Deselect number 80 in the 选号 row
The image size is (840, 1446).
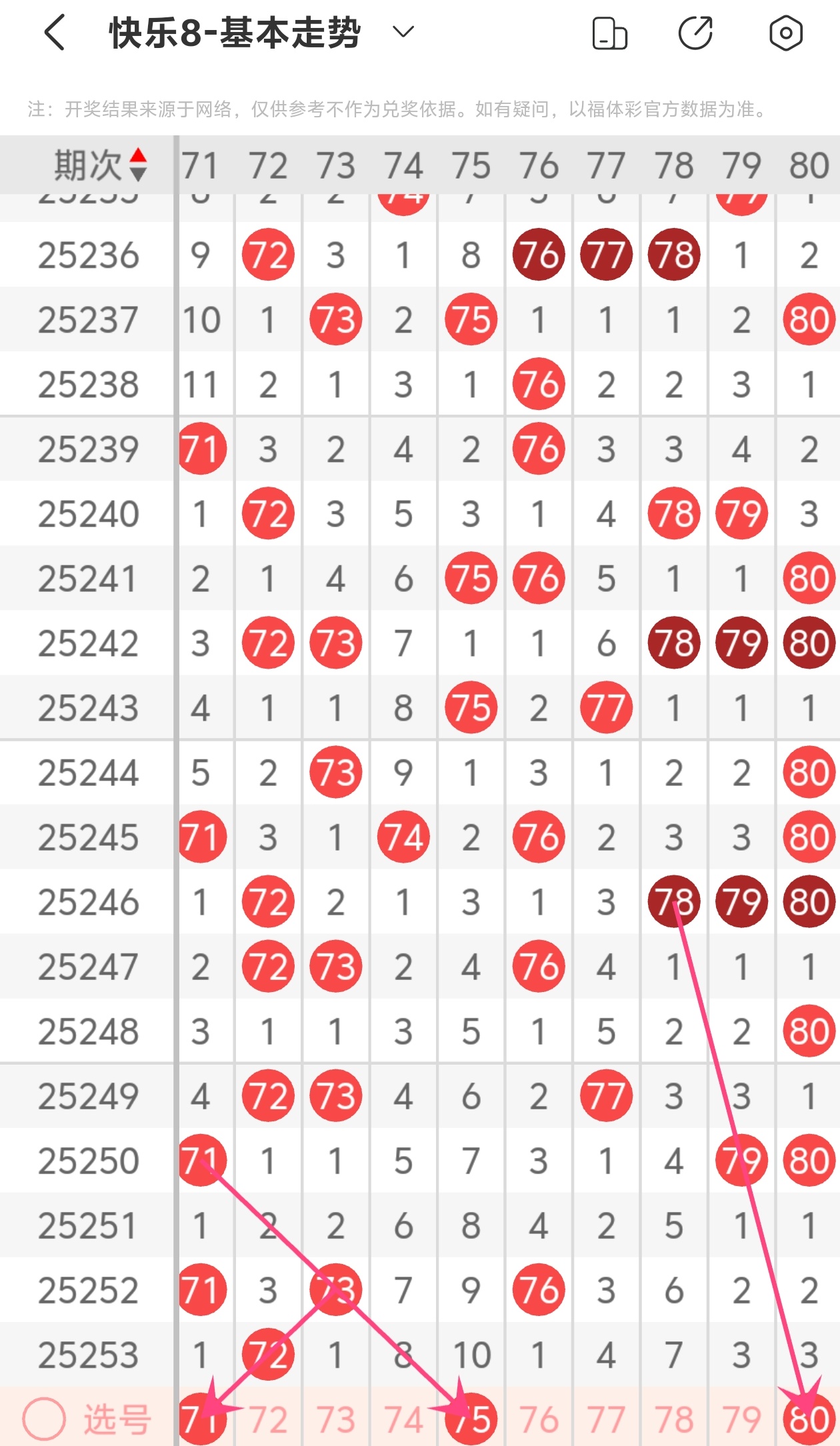pyautogui.click(x=809, y=1419)
